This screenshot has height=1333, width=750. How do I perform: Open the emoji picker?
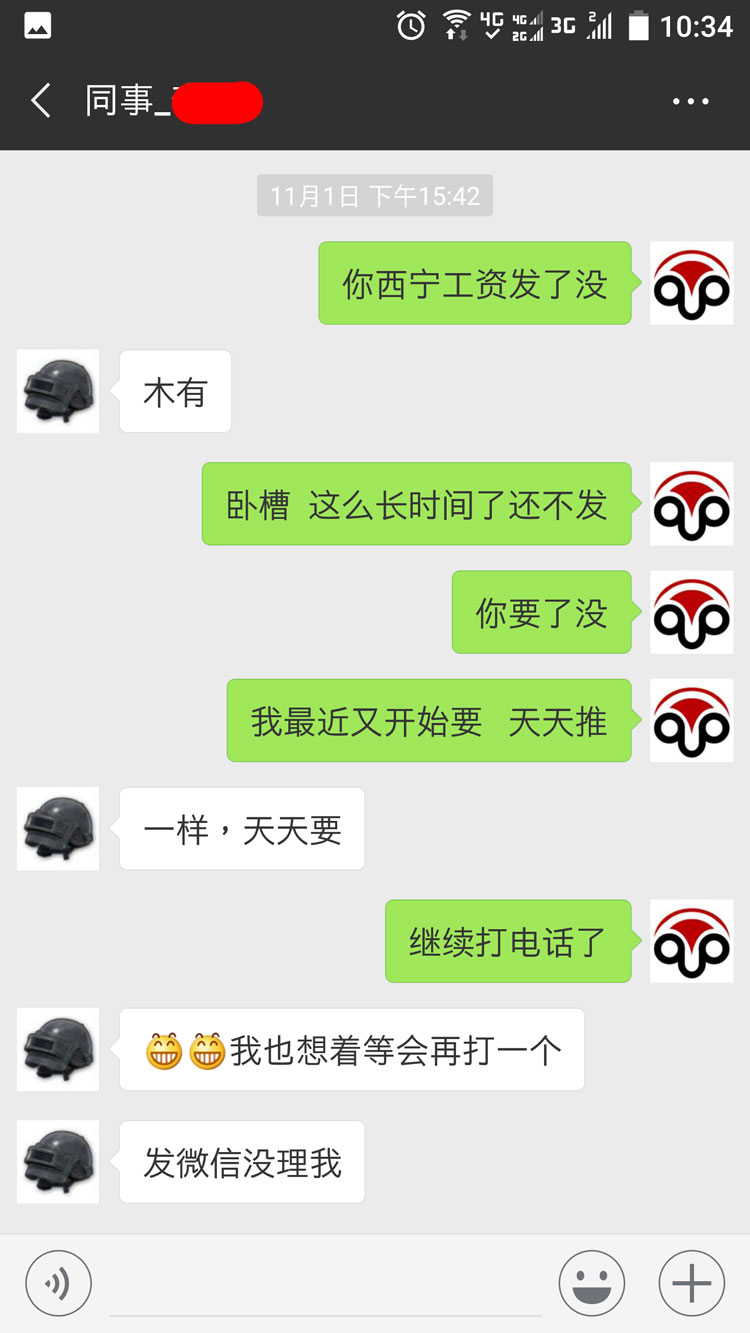coord(592,1283)
